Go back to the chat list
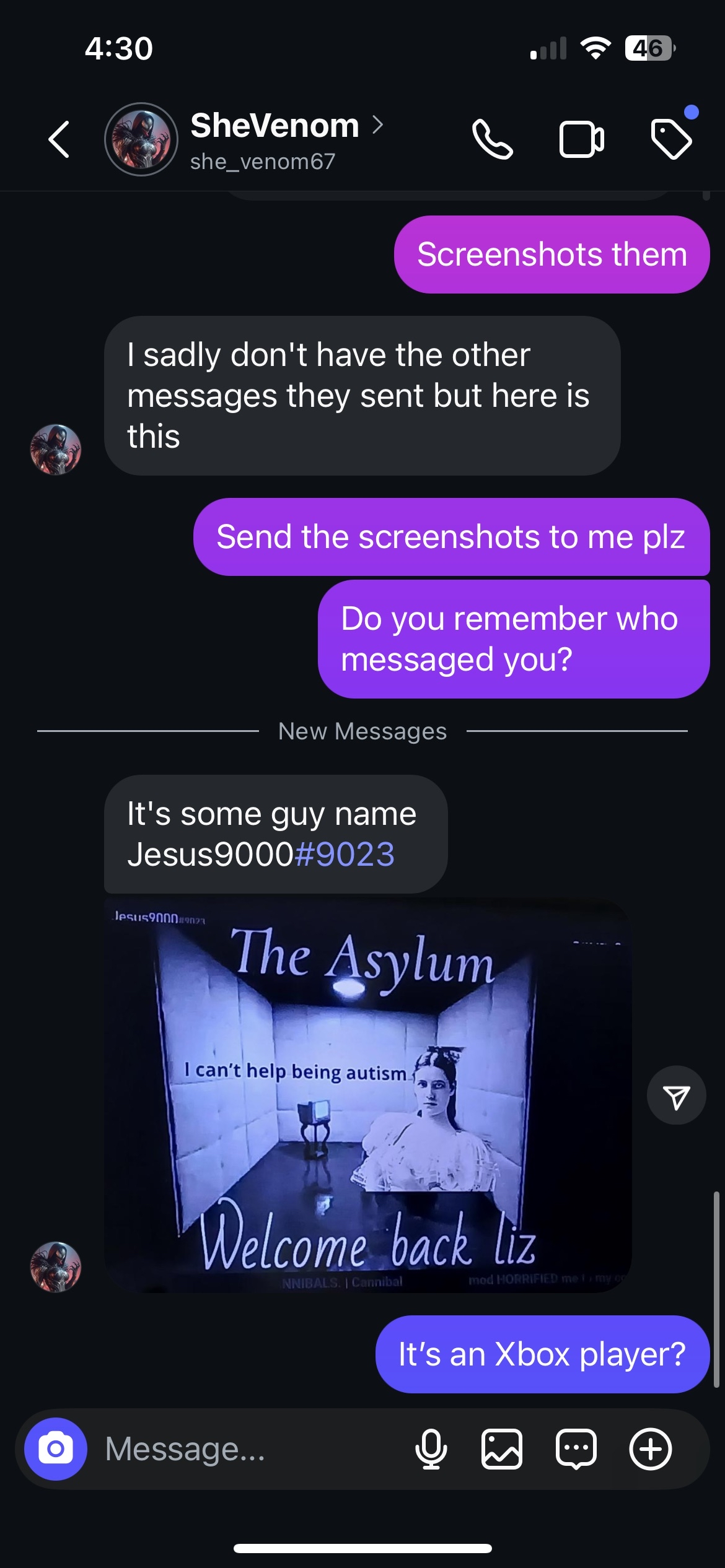Image resolution: width=725 pixels, height=1568 pixels. [x=59, y=139]
